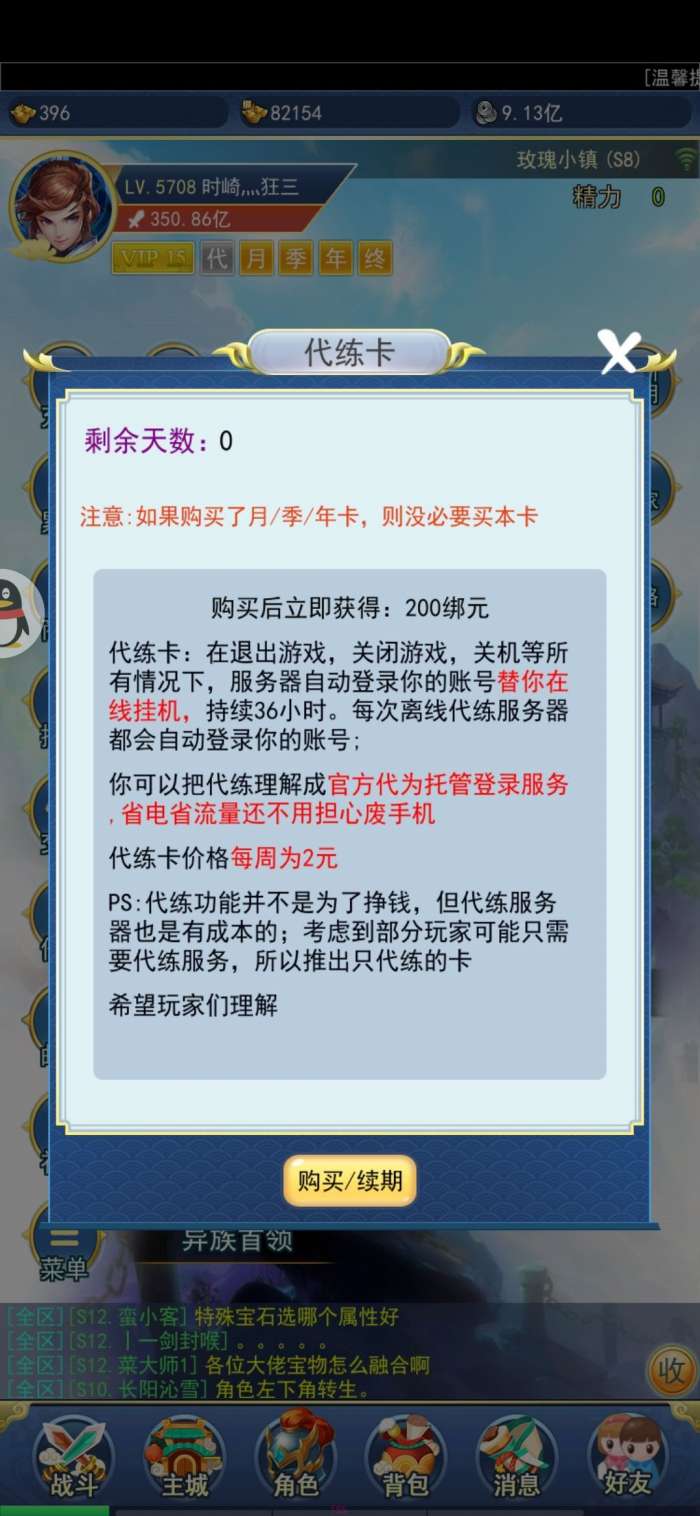Open the 战斗 tab
The width and height of the screenshot is (700, 1516).
(x=74, y=1454)
